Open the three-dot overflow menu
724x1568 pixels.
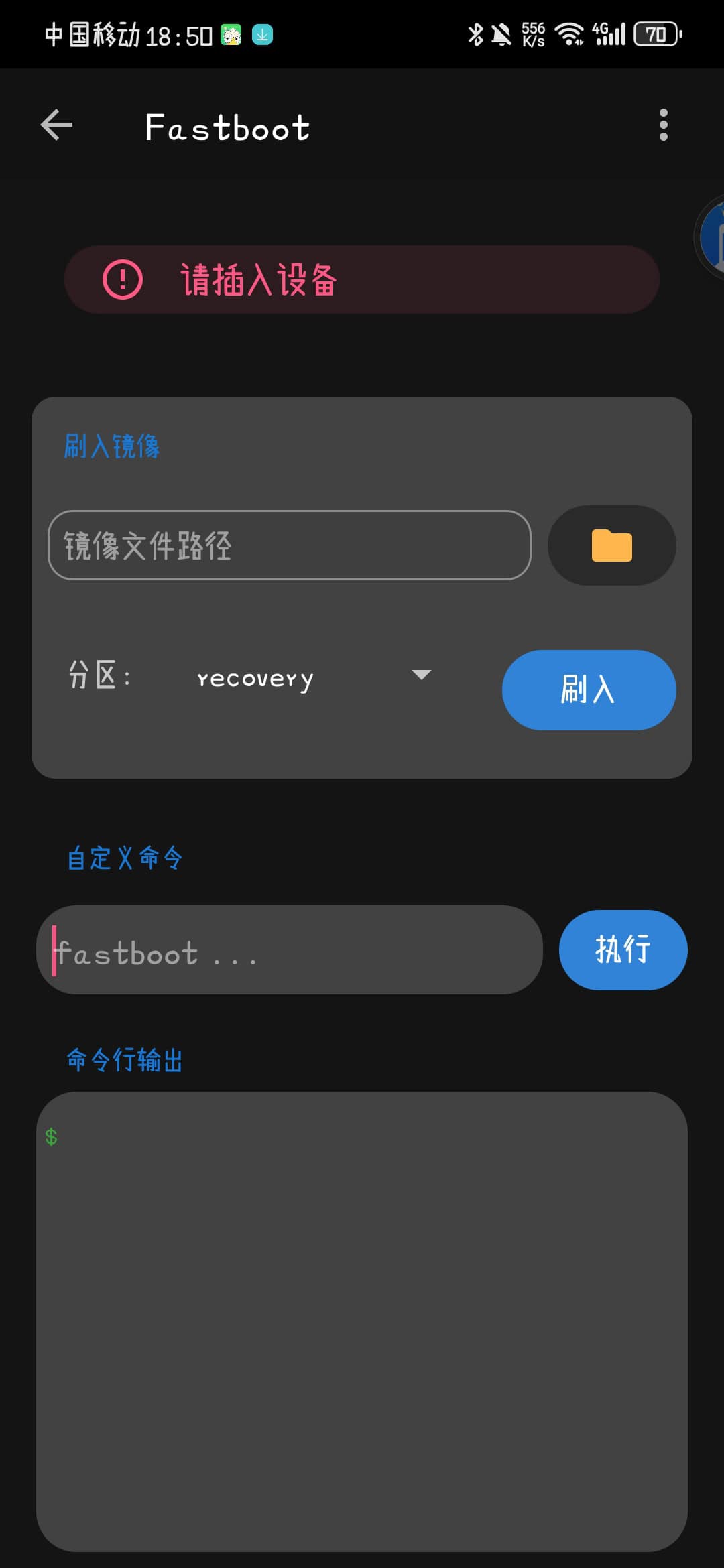pos(663,125)
